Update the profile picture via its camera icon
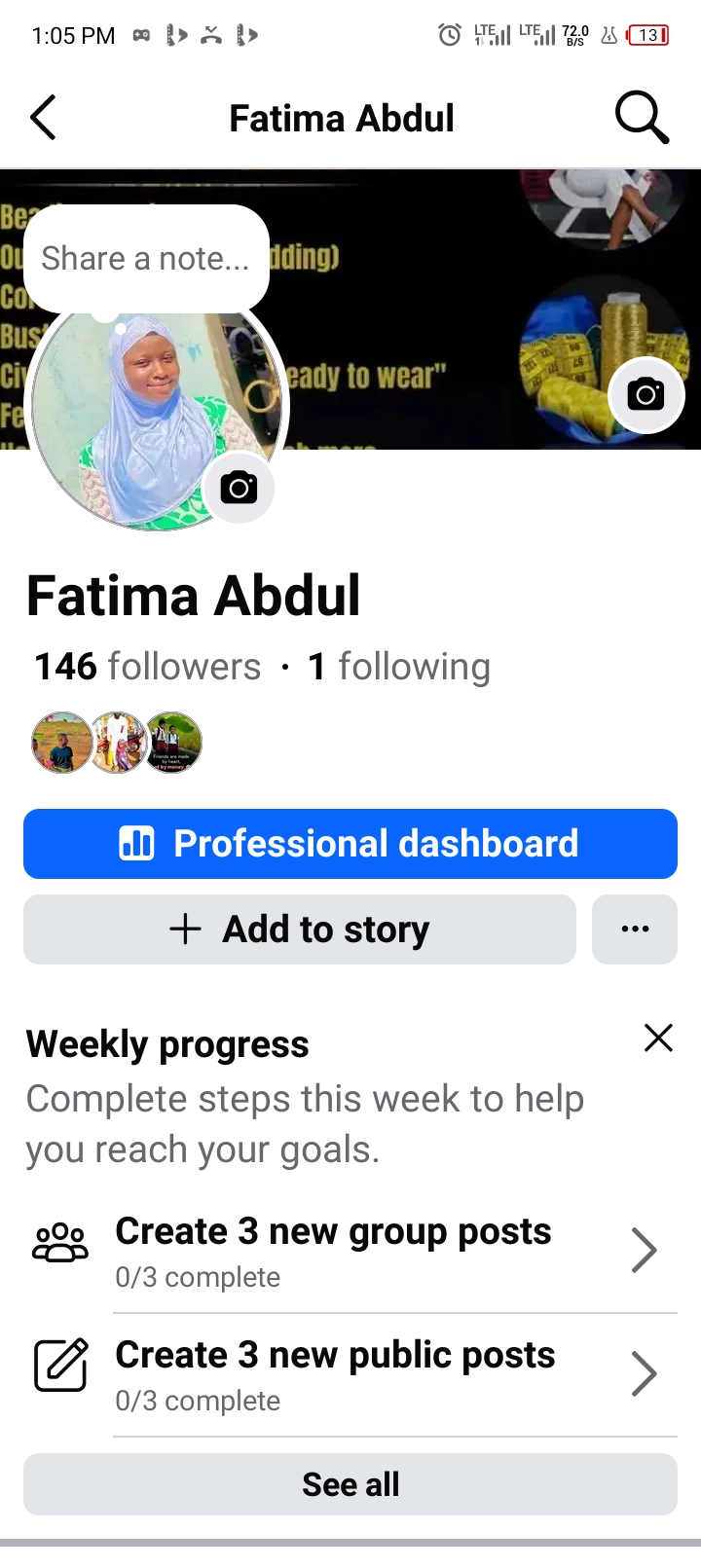 pos(239,488)
